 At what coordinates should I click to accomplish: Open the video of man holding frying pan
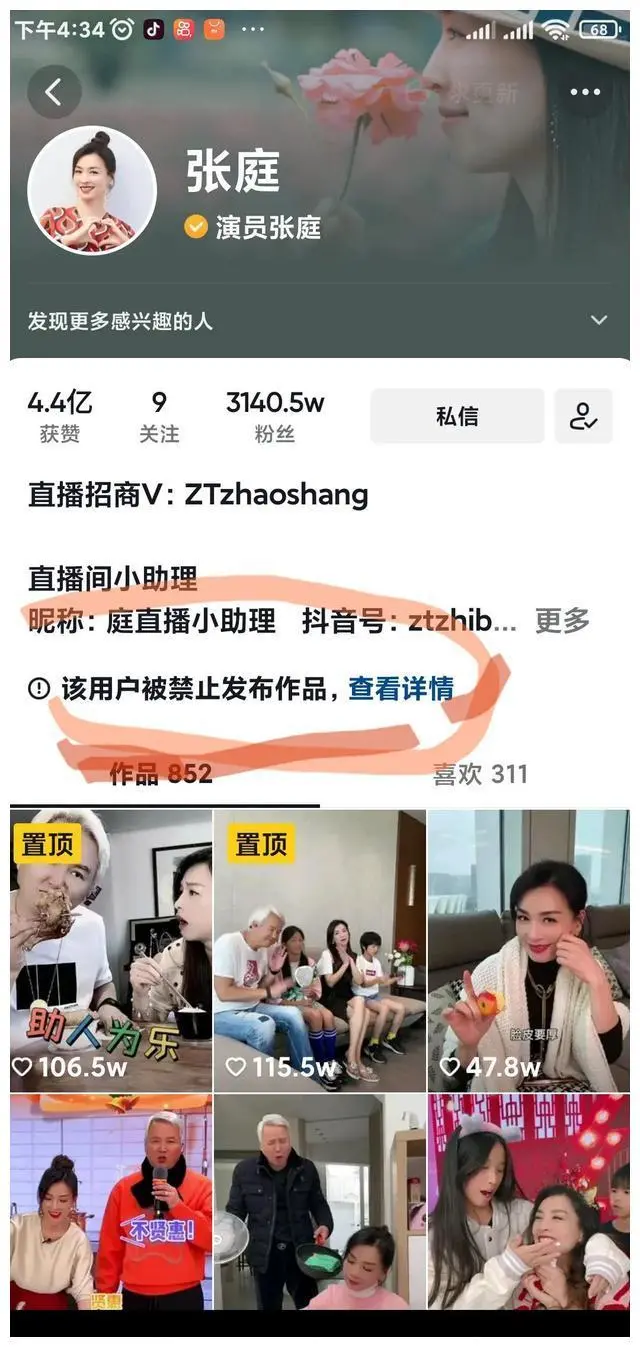coord(320,1202)
